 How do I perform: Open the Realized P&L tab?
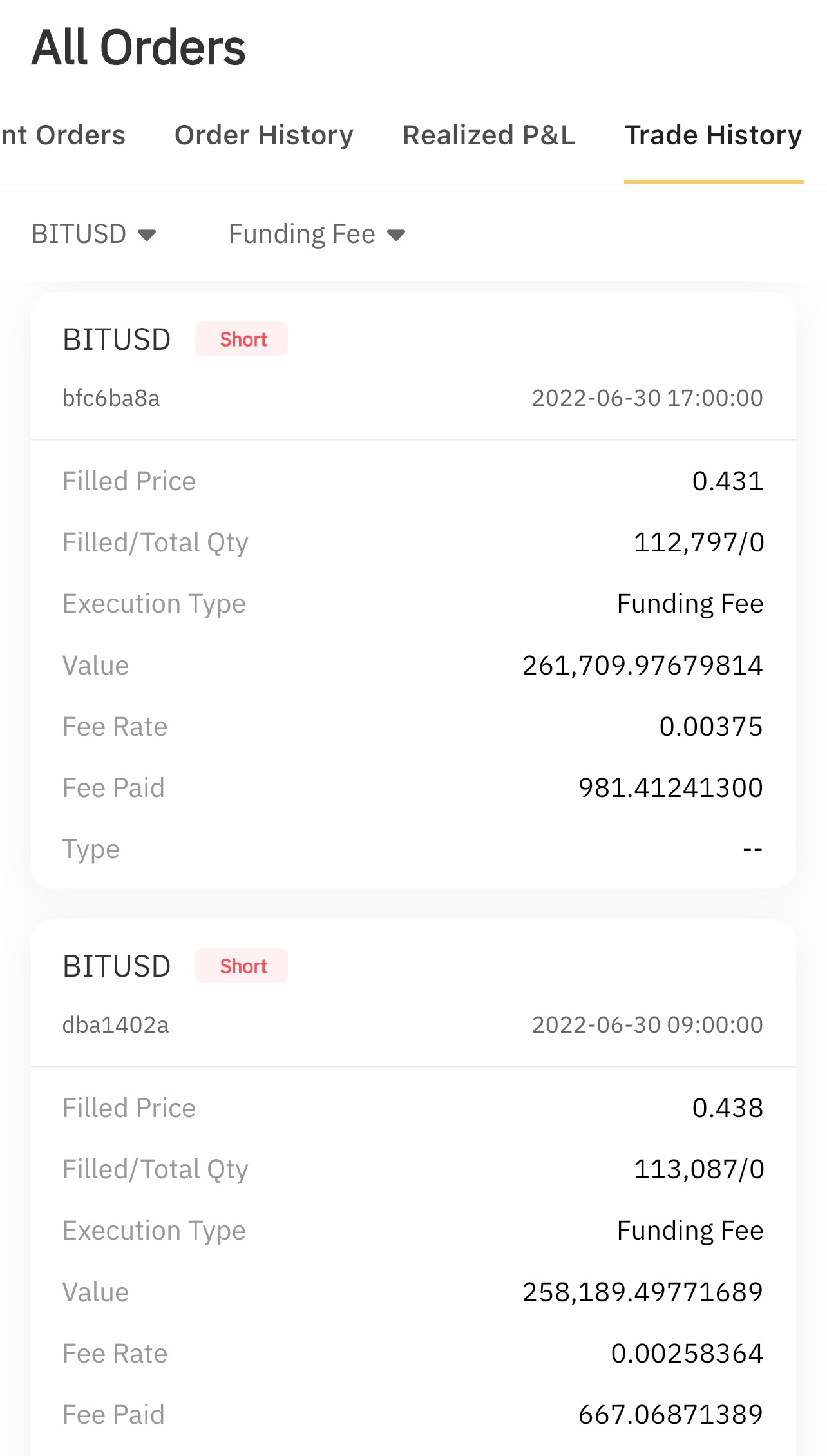[488, 135]
